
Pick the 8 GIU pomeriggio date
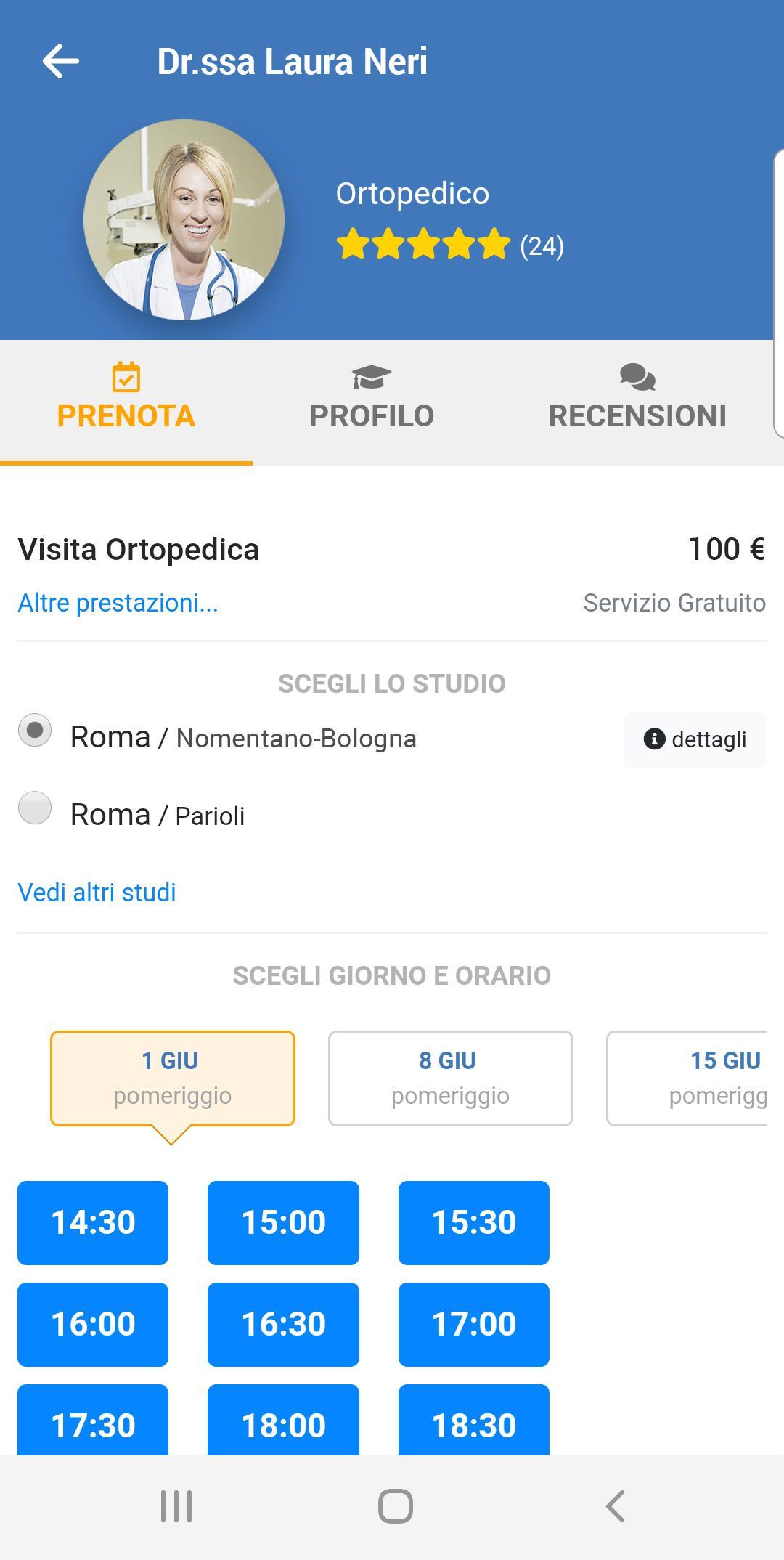451,1078
